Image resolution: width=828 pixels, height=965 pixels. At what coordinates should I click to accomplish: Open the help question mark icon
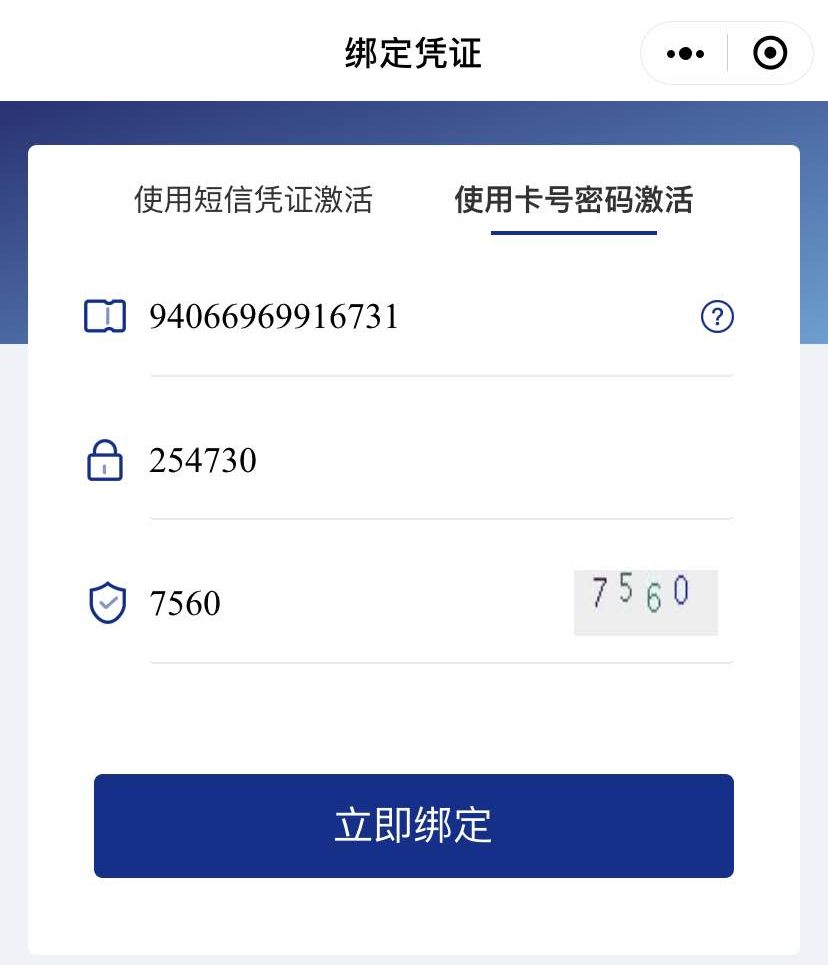pyautogui.click(x=717, y=317)
